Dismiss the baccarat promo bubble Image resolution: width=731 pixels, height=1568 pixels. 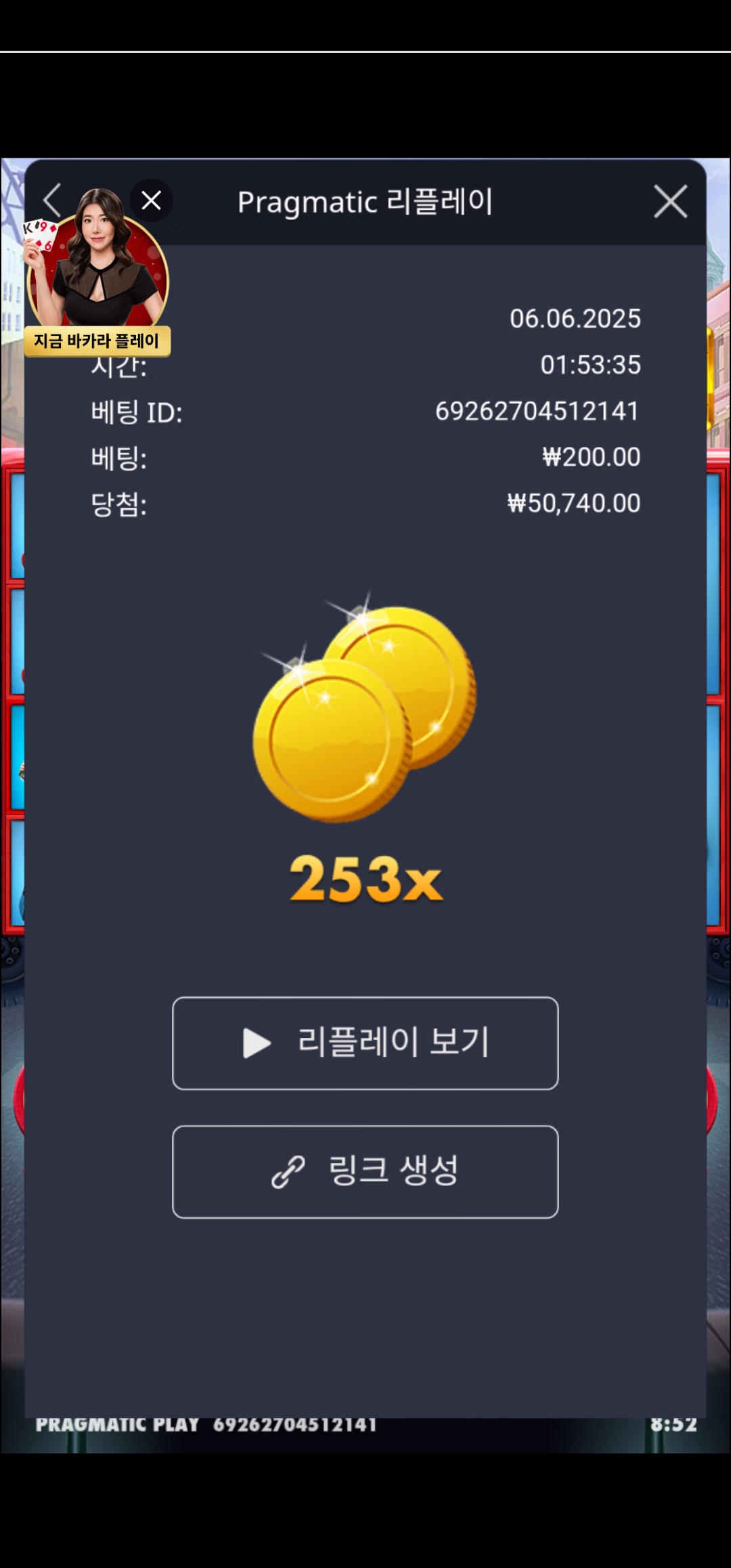tap(151, 200)
